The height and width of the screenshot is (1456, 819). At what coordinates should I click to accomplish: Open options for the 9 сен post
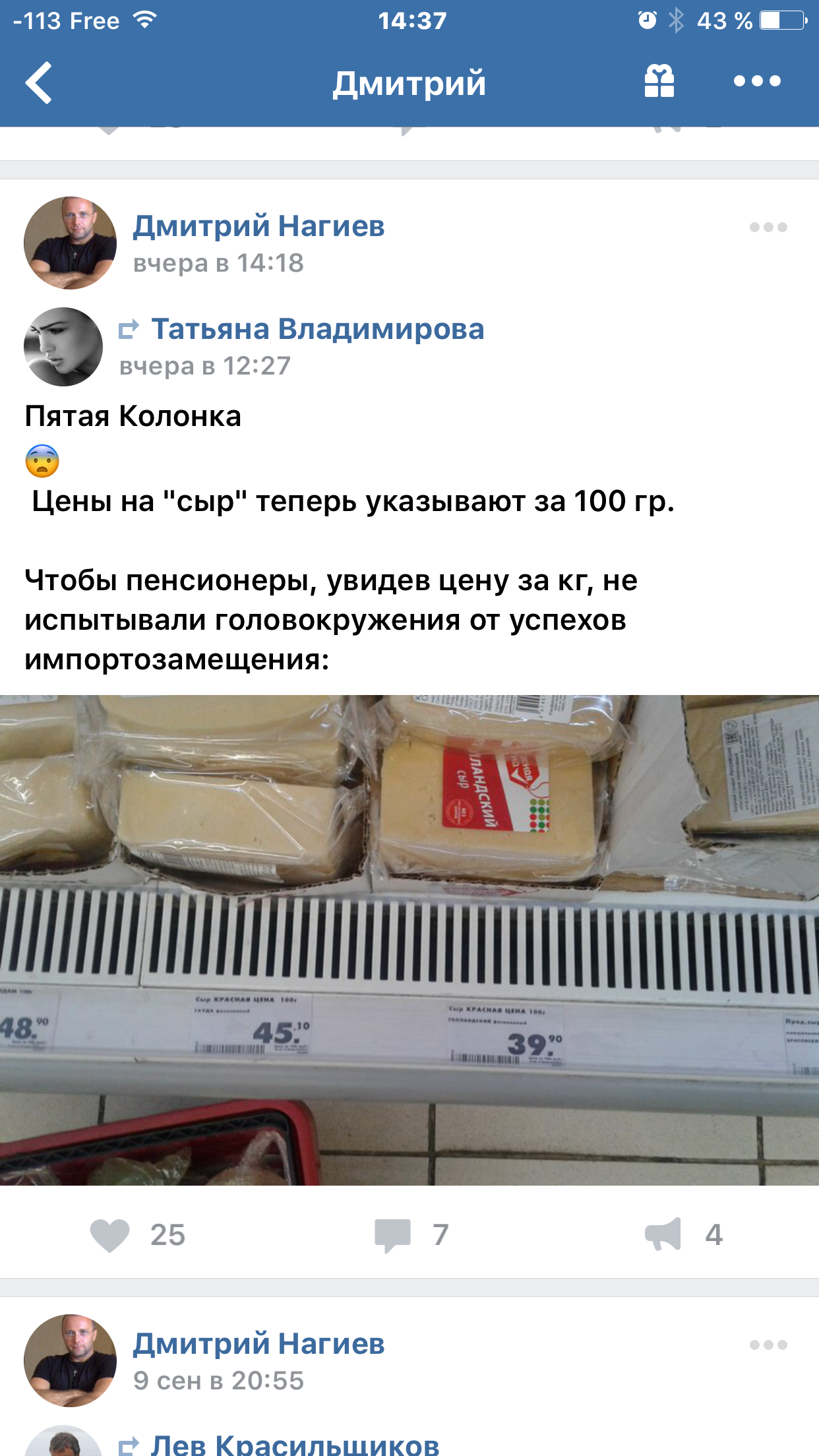(768, 1345)
